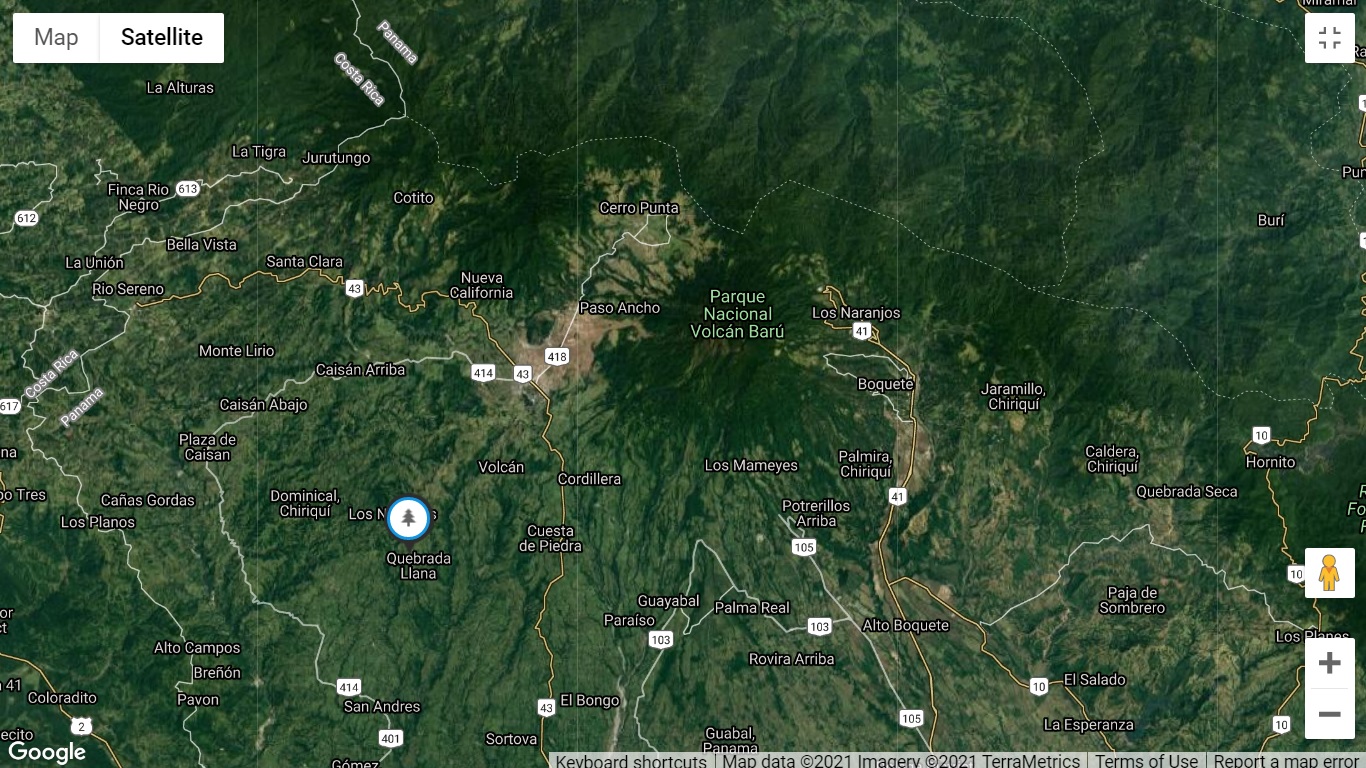The height and width of the screenshot is (768, 1366).
Task: Open Keyboard shortcuts
Action: pyautogui.click(x=631, y=761)
